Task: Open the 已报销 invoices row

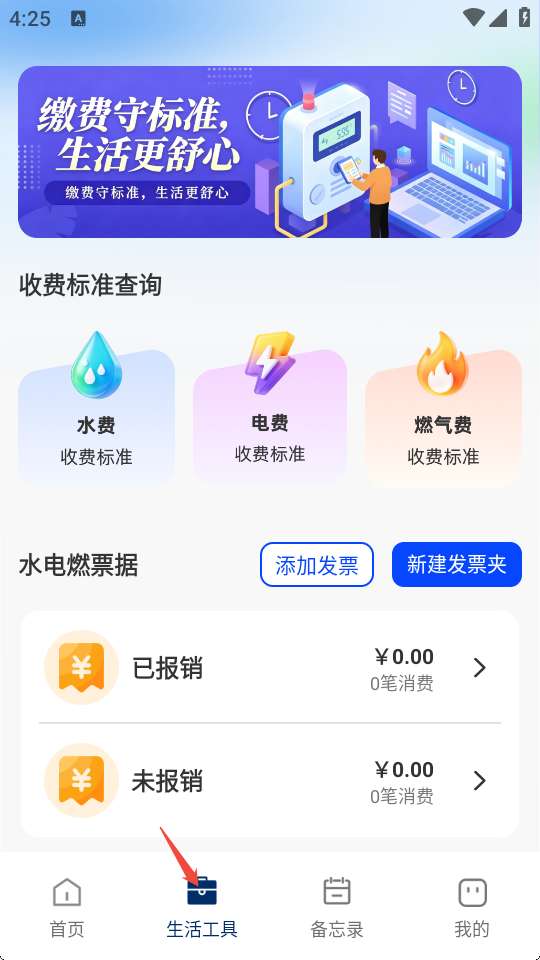Action: coord(270,667)
